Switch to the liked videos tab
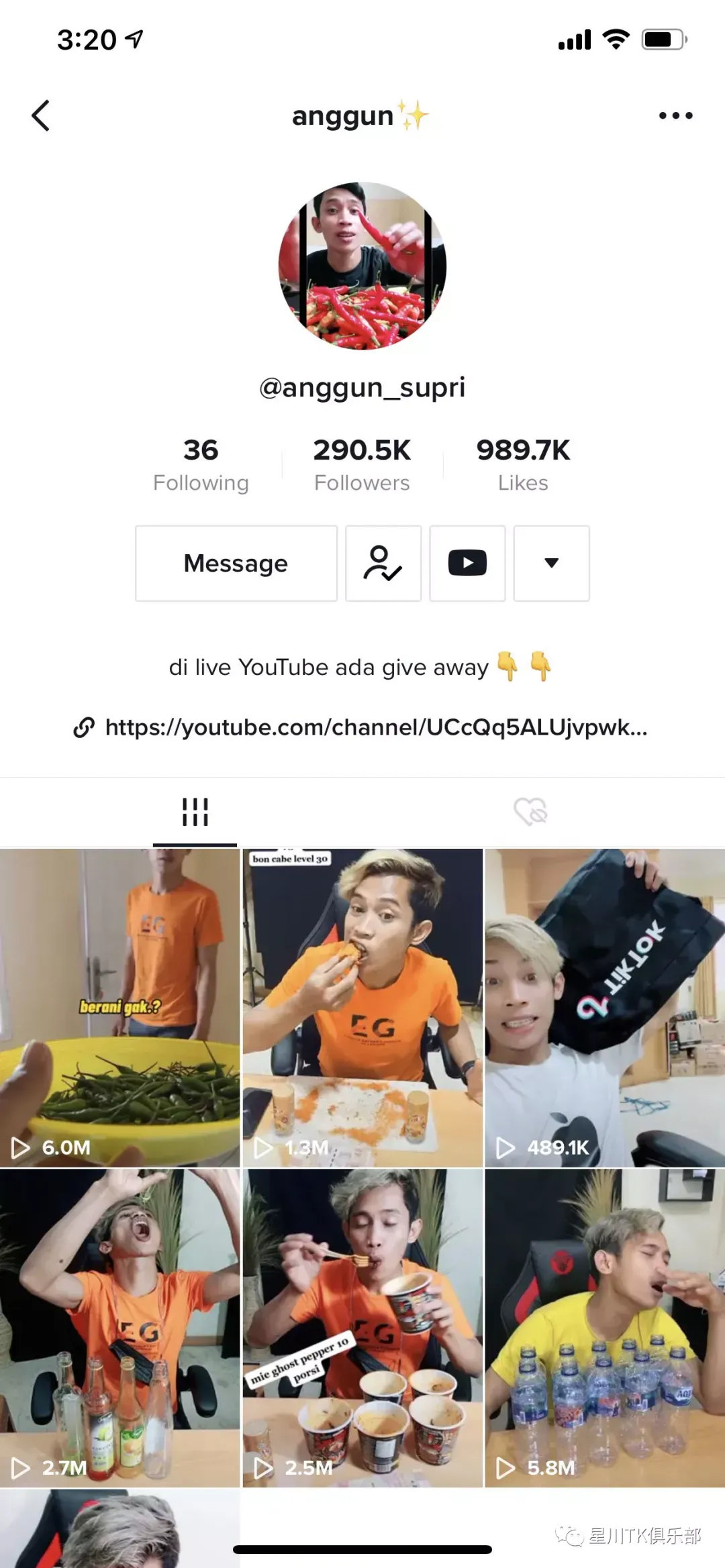The height and width of the screenshot is (1568, 725). 530,812
